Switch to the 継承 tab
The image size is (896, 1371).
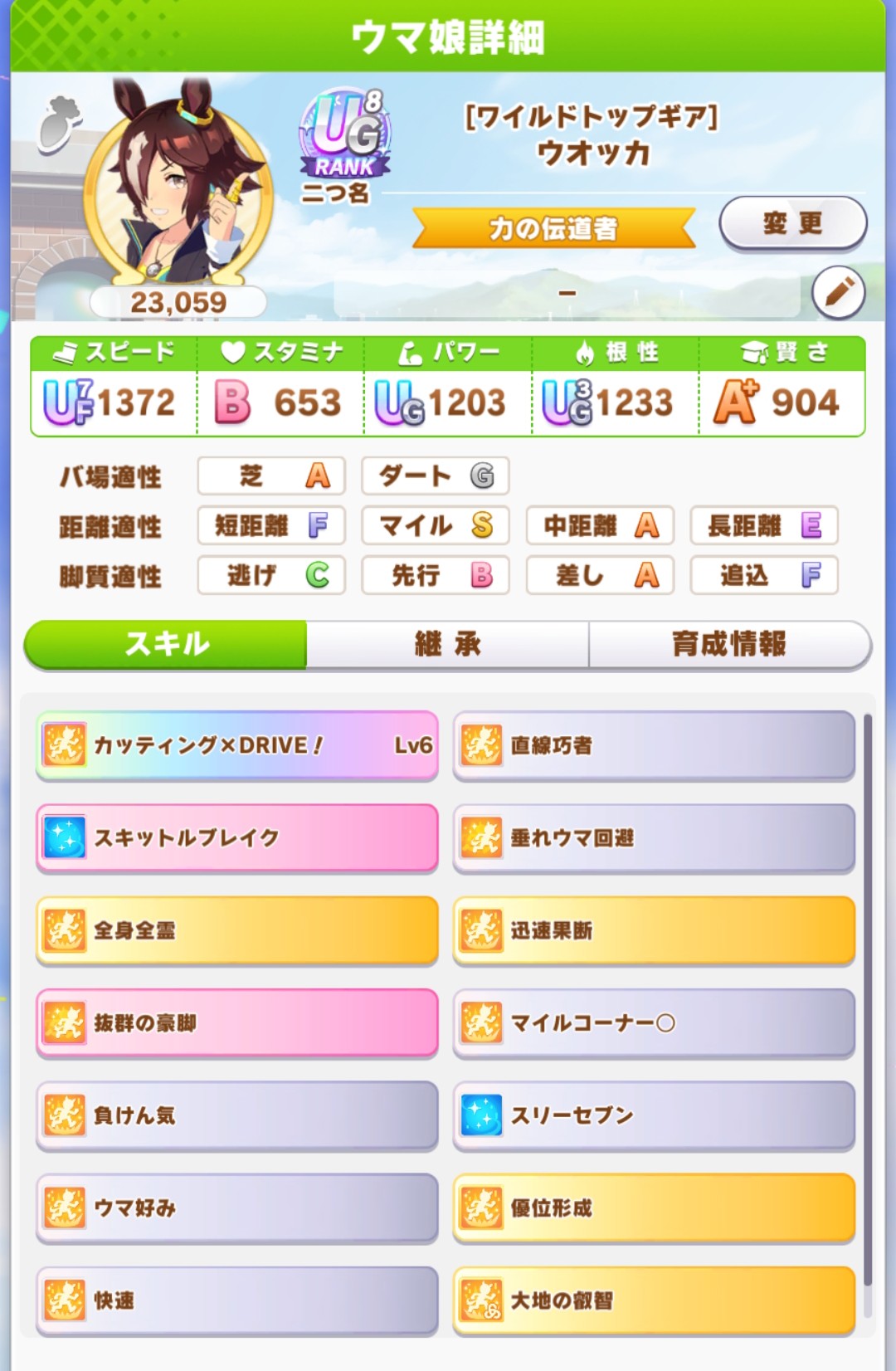[447, 643]
